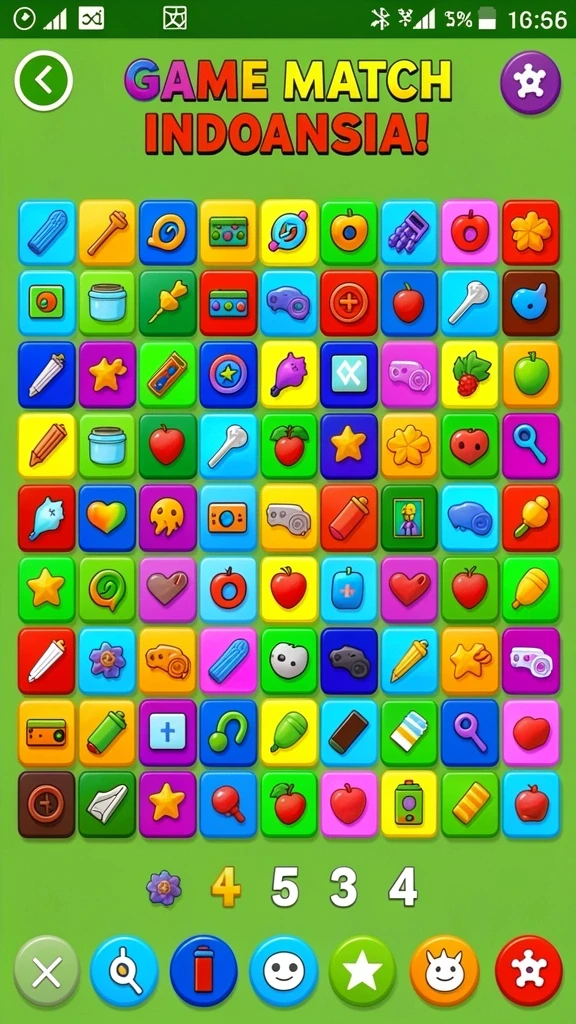Viewport: 576px width, 1024px height.
Task: Tap the brown heart on pink tile
Action: [x=168, y=588]
